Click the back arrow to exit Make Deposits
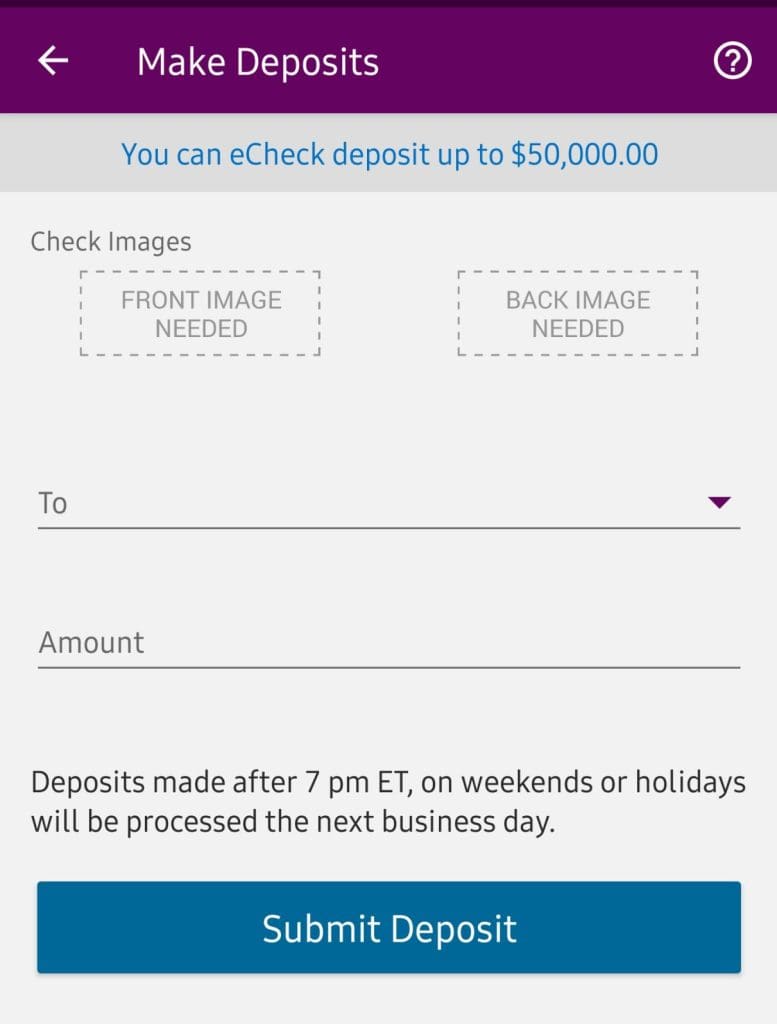Image resolution: width=777 pixels, height=1024 pixels. point(51,61)
